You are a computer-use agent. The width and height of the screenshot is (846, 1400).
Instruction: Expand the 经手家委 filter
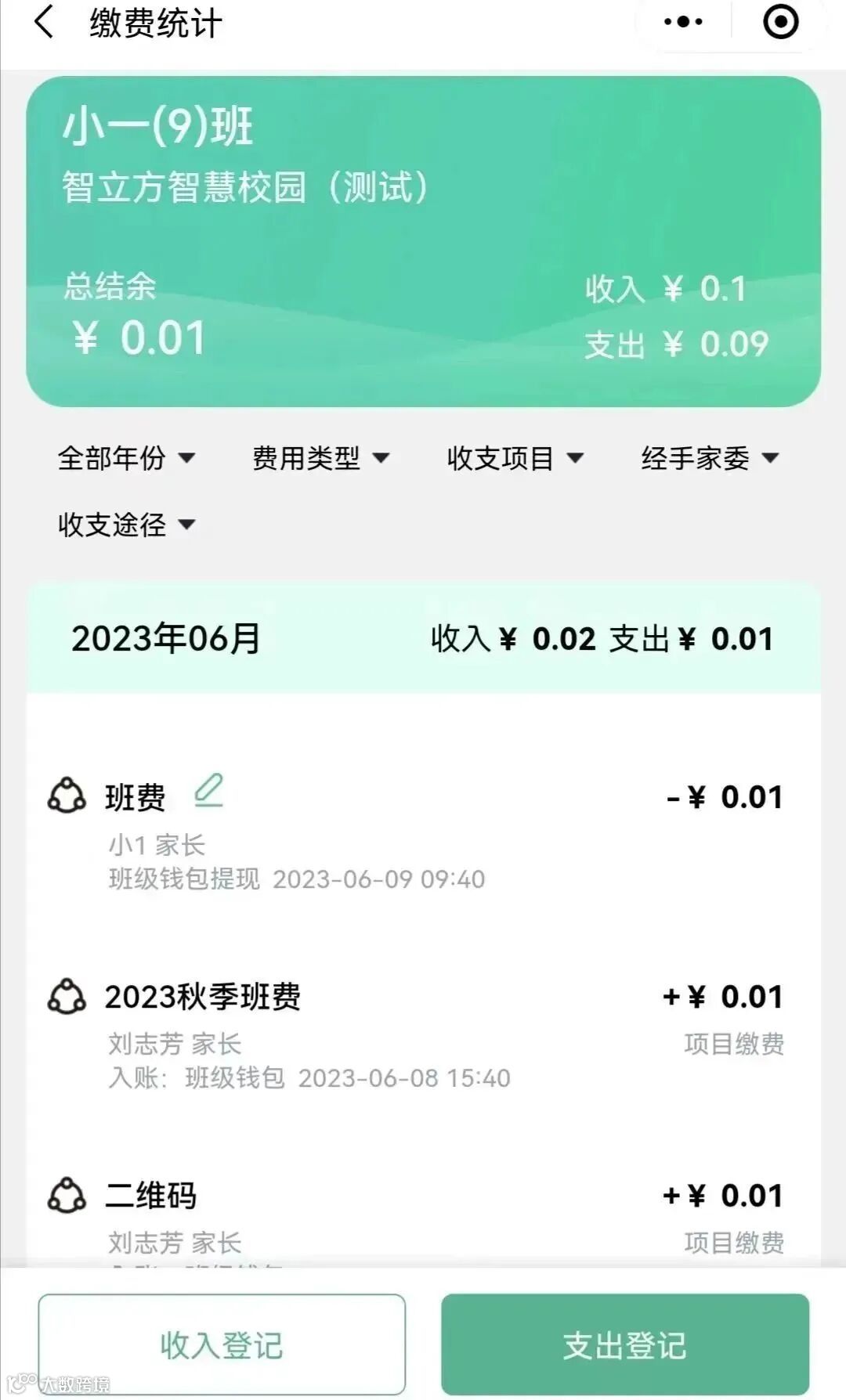point(710,458)
